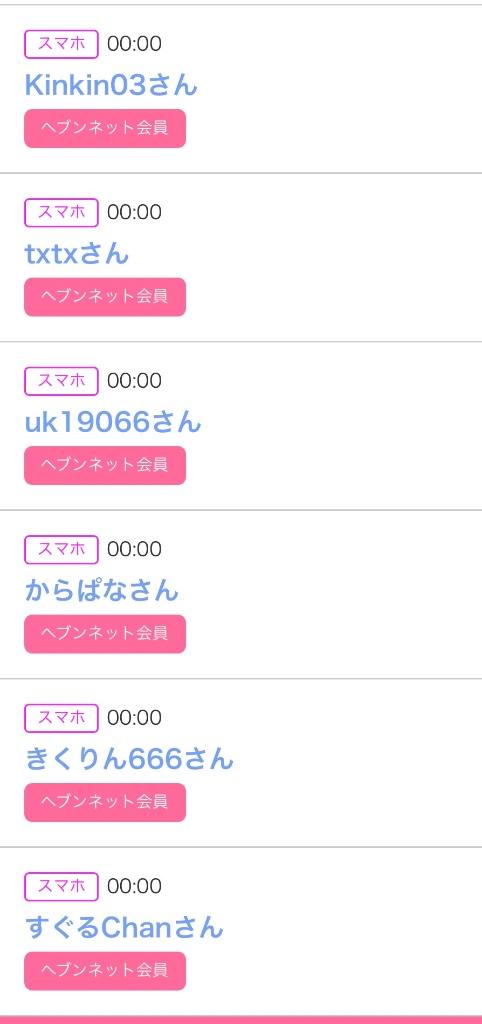This screenshot has width=482, height=1024.
Task: Open txtxさん's profile link
Action: point(76,253)
